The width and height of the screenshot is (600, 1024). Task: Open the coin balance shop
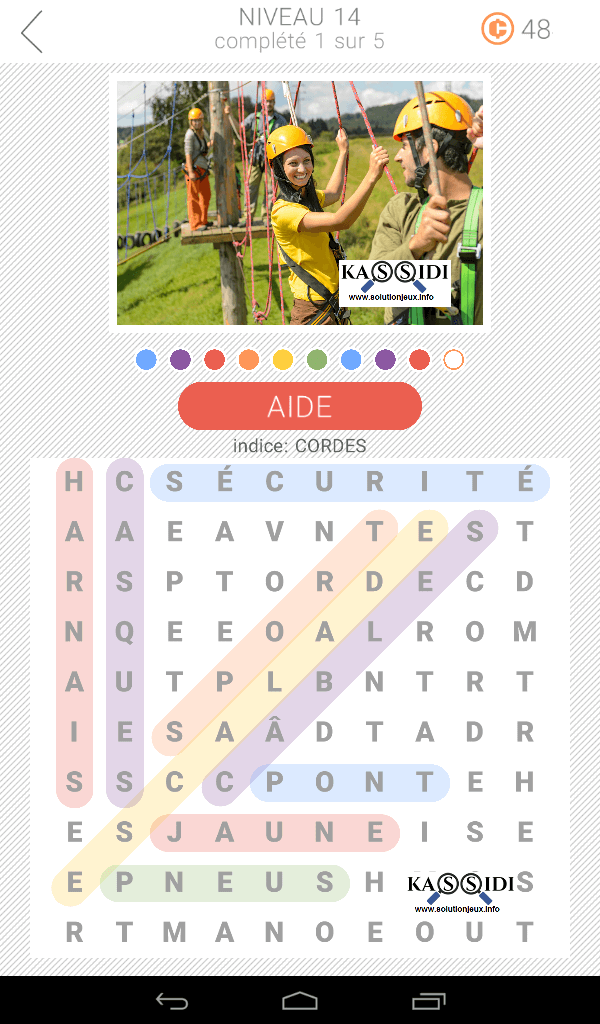click(515, 30)
